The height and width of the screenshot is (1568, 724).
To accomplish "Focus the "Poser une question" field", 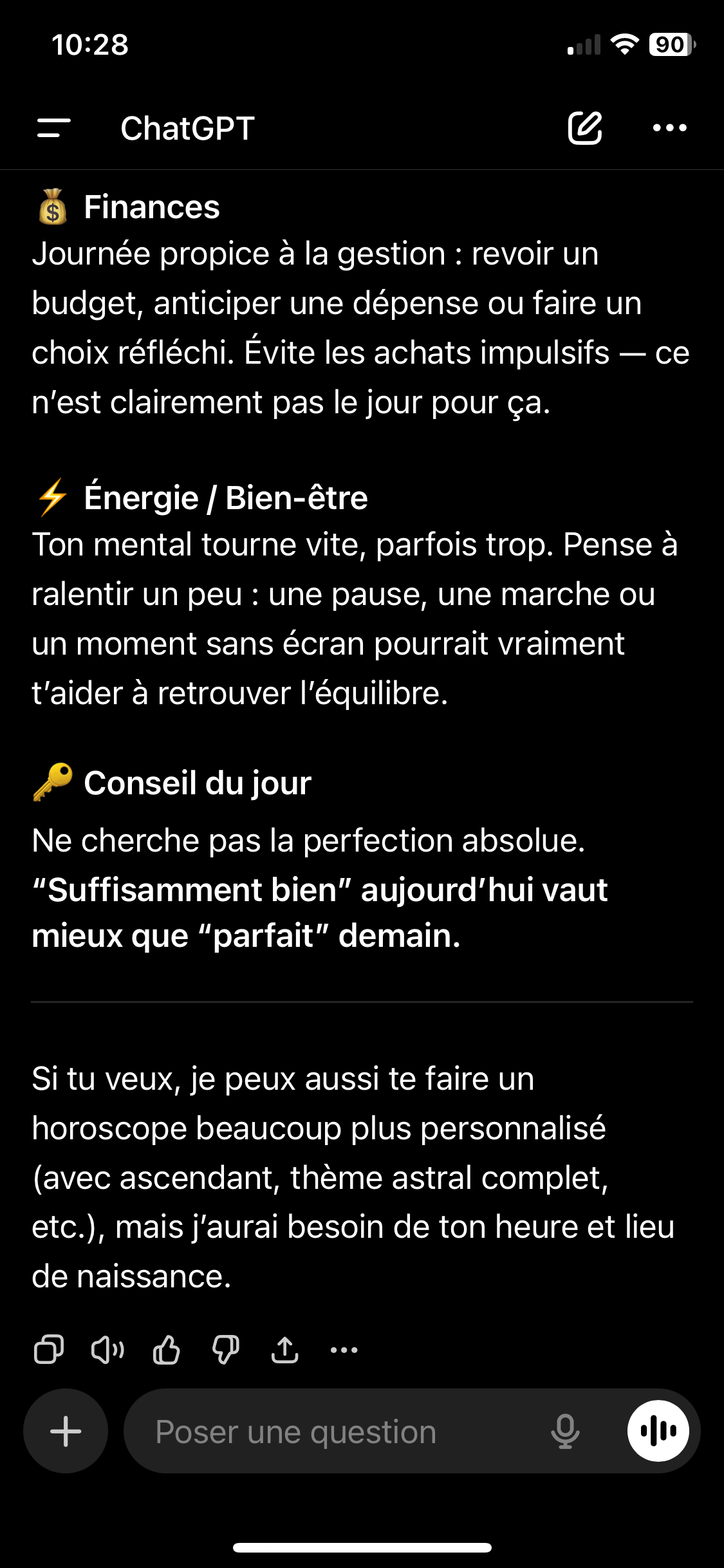I will tap(335, 1432).
